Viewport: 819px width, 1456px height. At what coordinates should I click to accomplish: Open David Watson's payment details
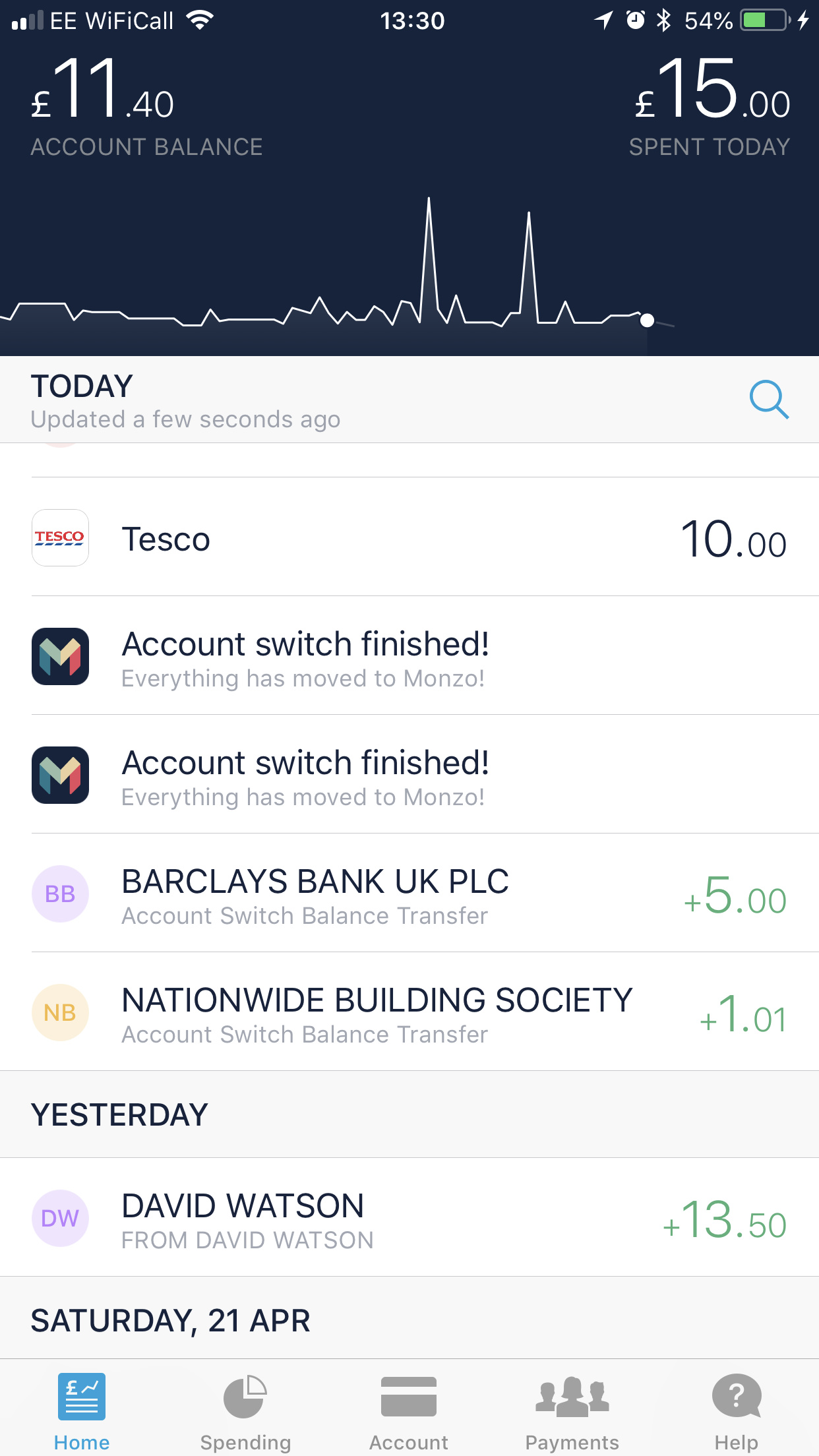[x=409, y=1219]
